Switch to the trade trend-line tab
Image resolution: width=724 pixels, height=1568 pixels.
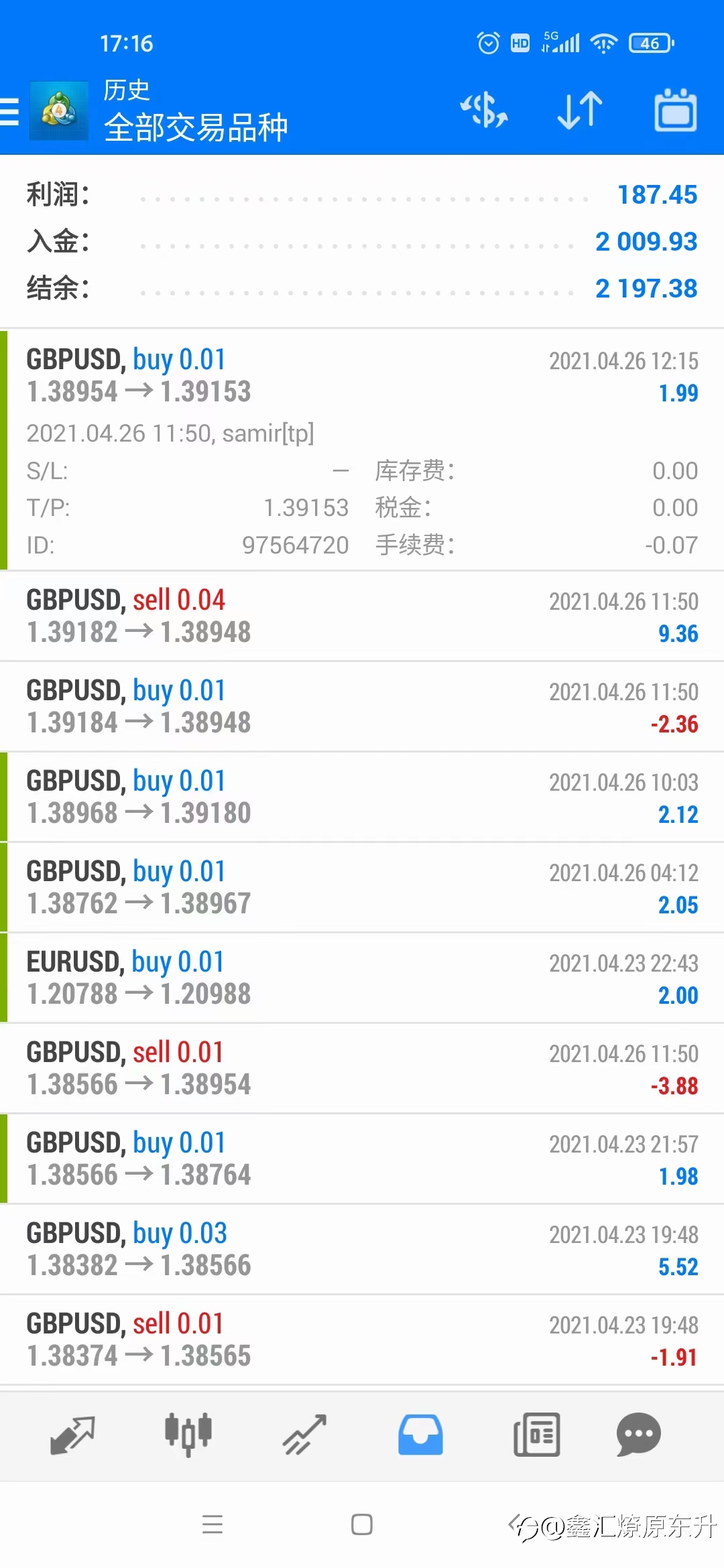[304, 1435]
